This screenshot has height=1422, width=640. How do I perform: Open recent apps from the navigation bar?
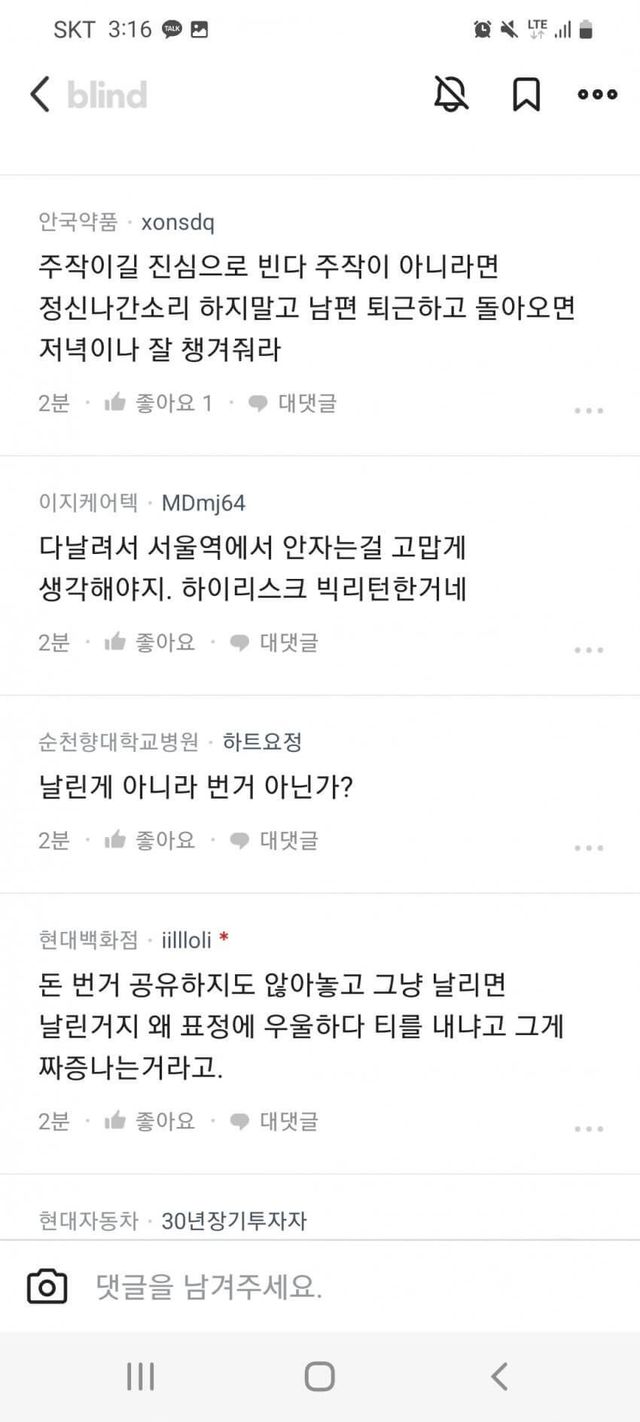point(140,1377)
